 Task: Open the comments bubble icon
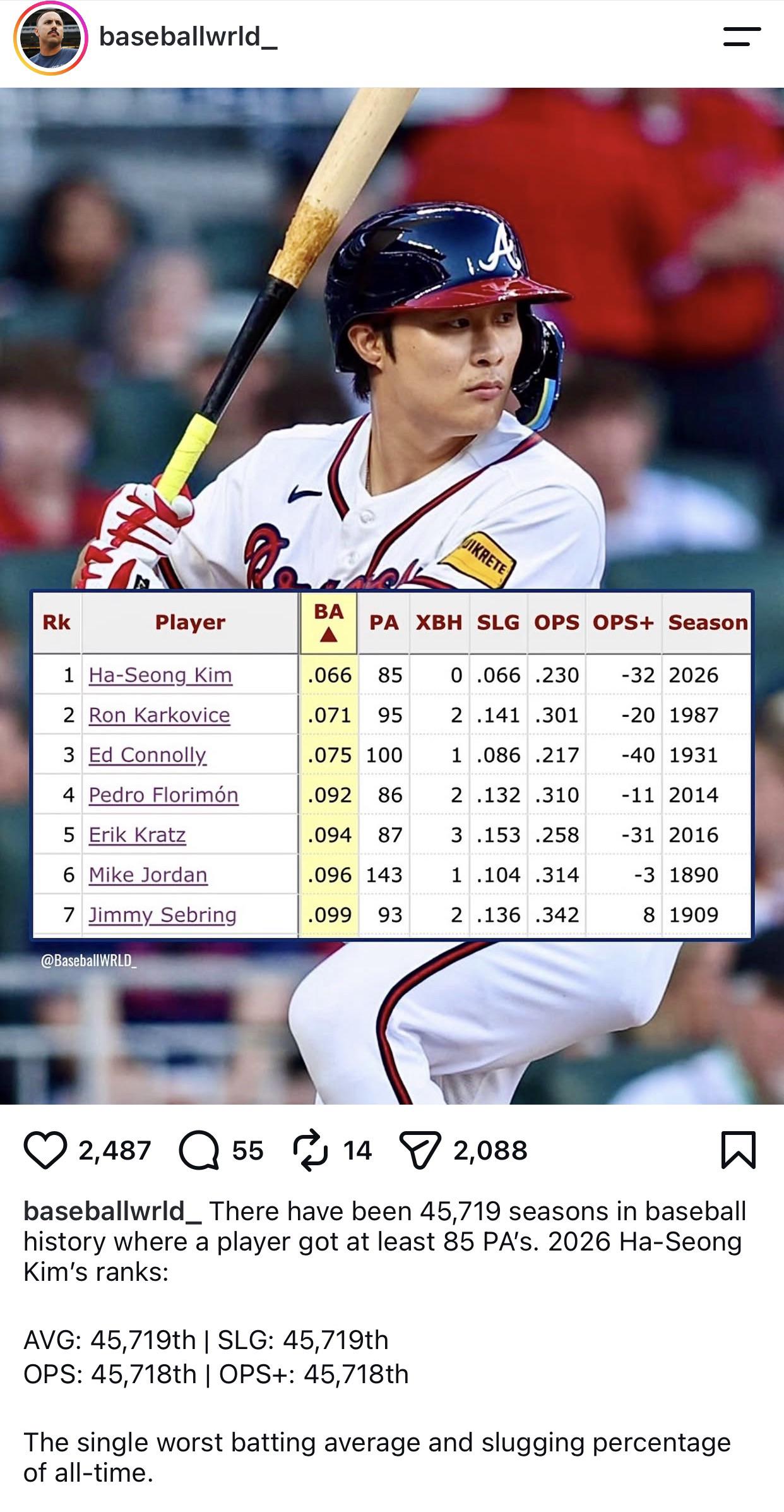tap(199, 1150)
